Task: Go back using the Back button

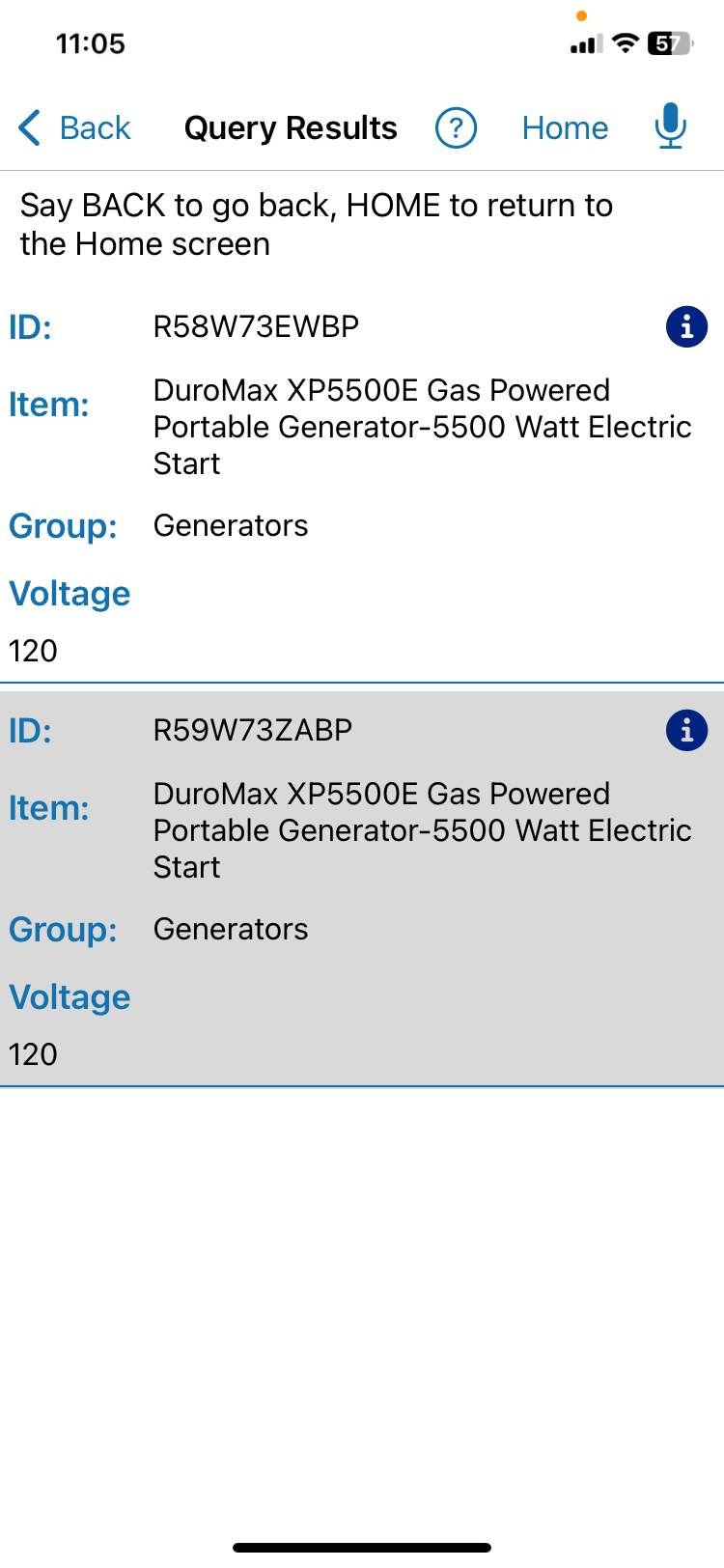Action: click(x=74, y=127)
